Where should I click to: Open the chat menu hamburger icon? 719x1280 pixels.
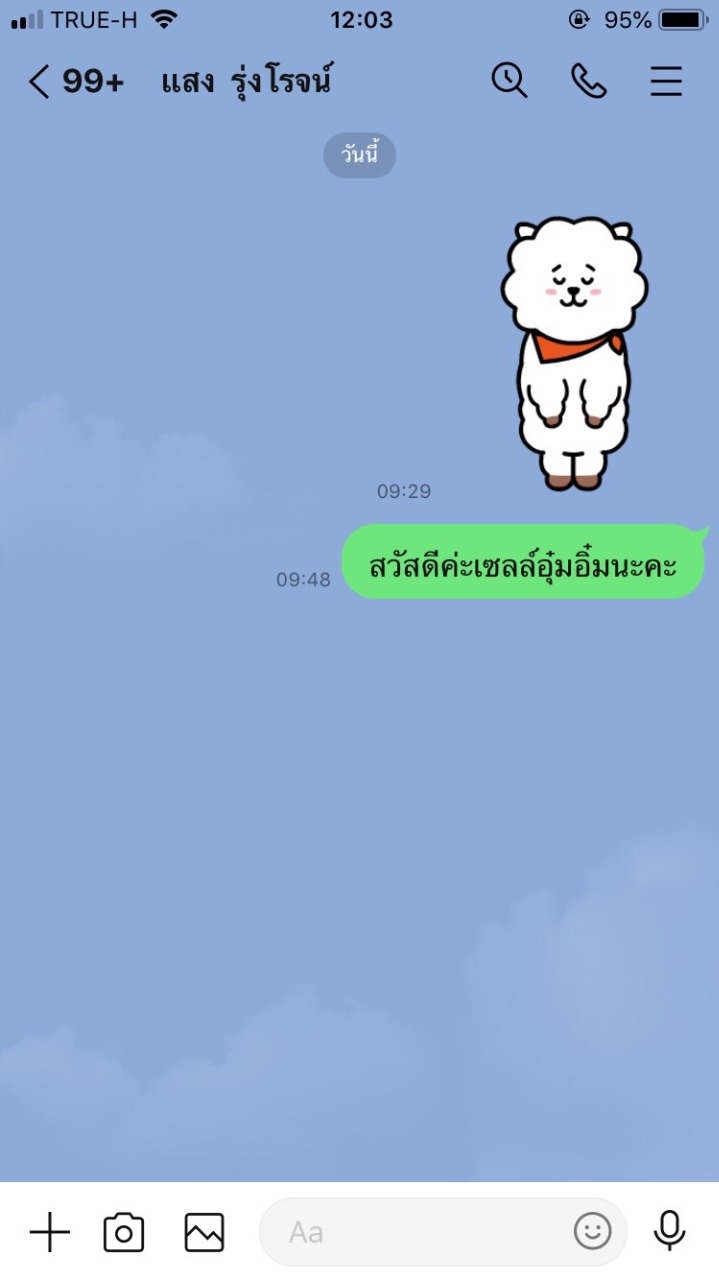[x=666, y=82]
